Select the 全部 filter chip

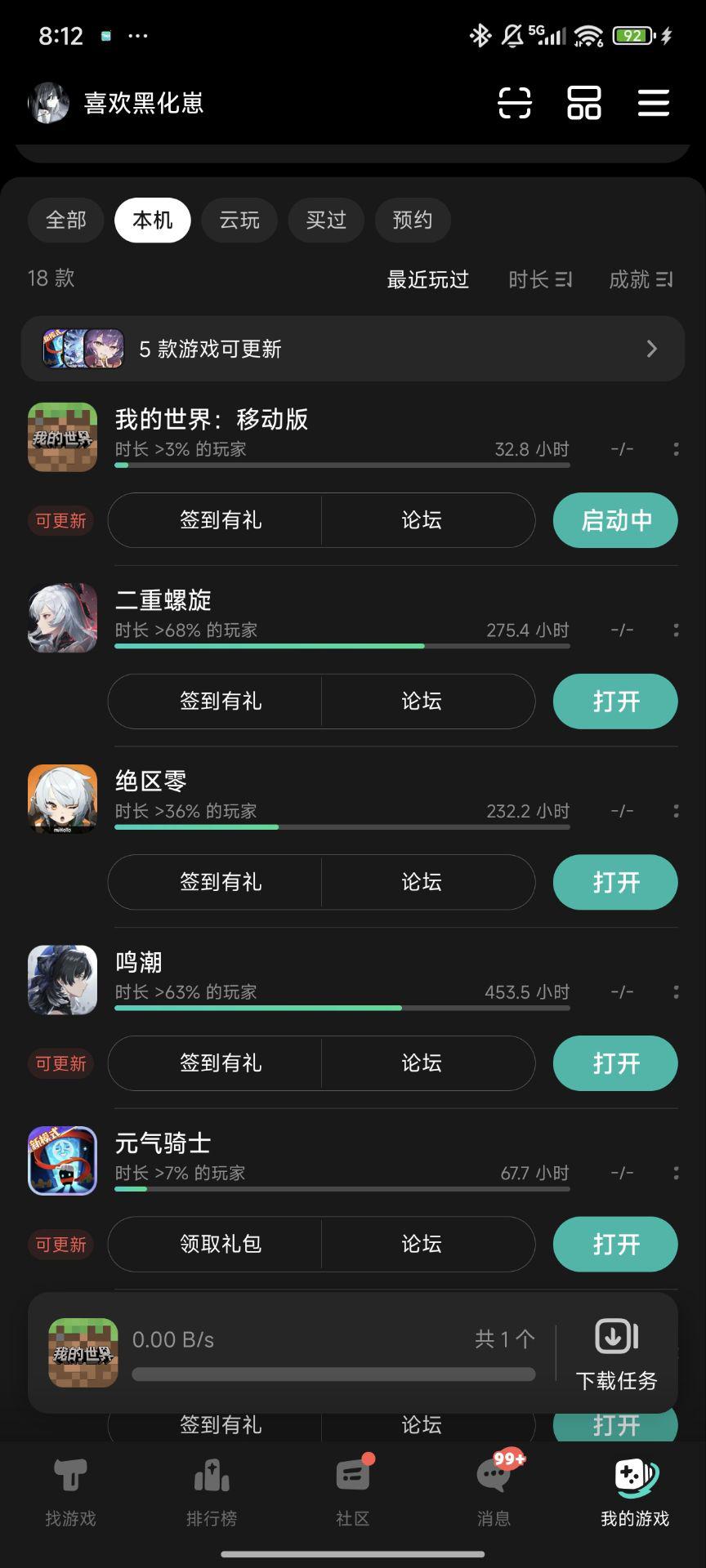click(65, 220)
